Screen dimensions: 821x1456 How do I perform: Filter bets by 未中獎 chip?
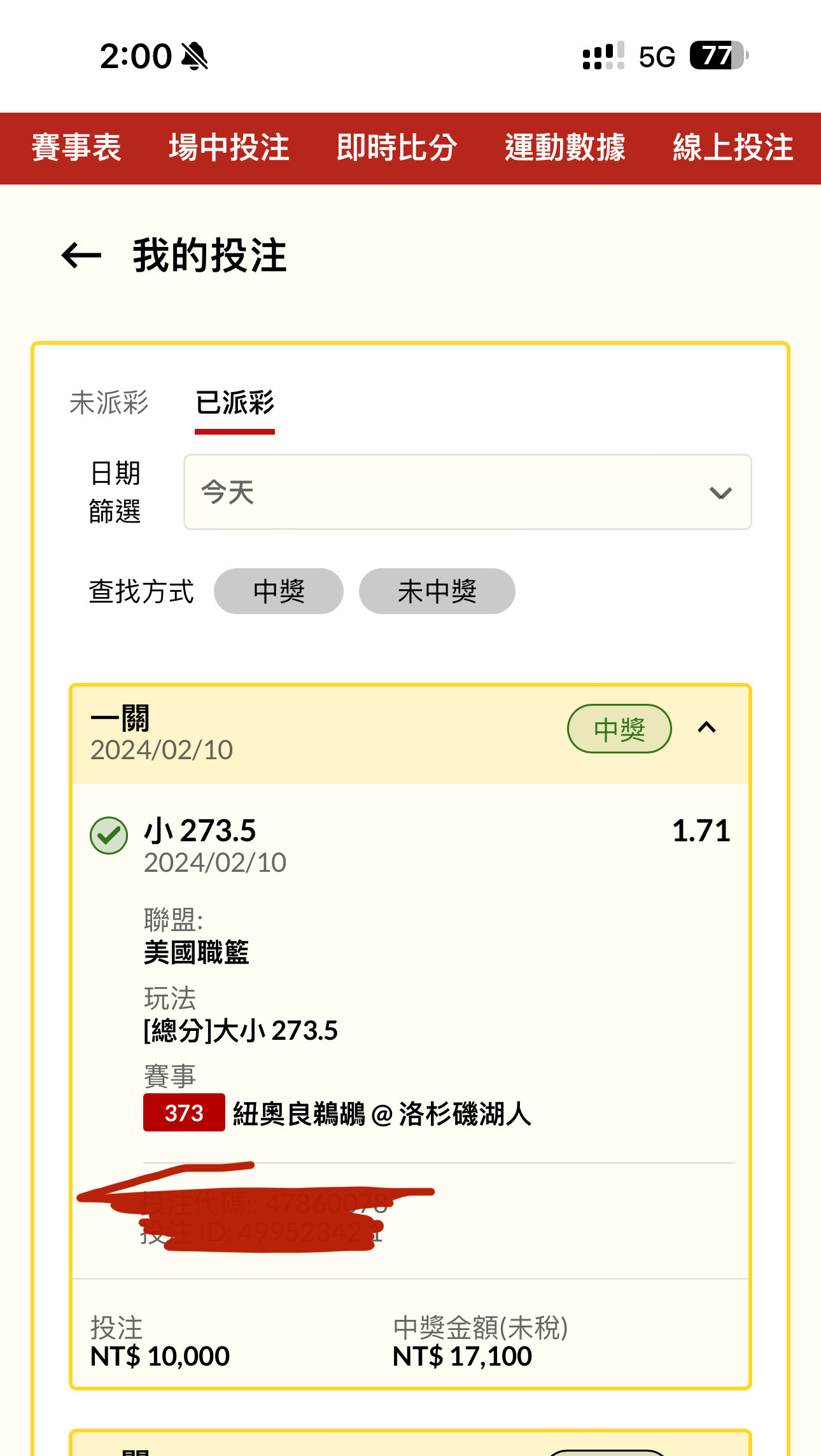pyautogui.click(x=437, y=591)
